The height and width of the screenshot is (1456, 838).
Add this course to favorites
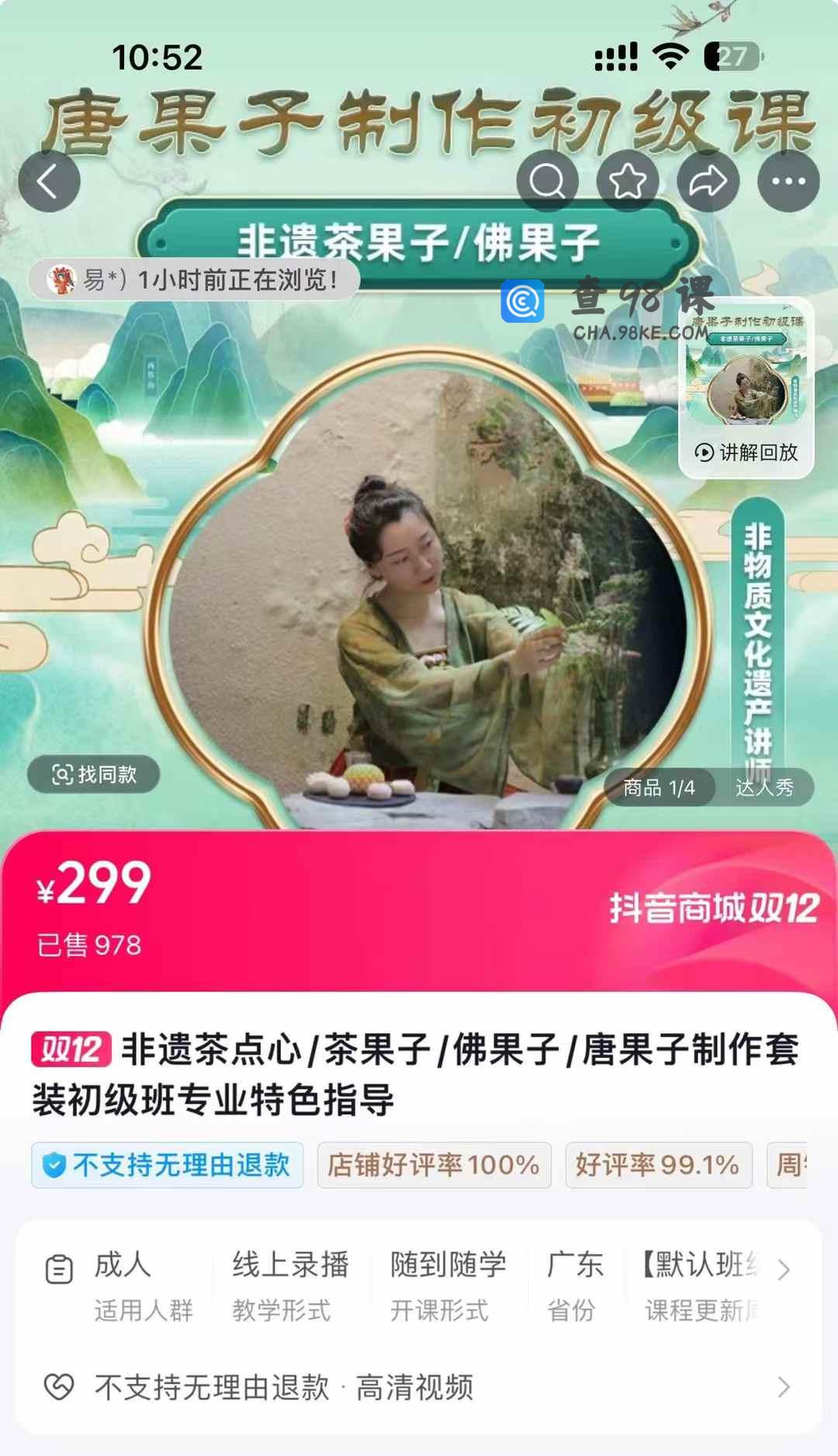627,182
